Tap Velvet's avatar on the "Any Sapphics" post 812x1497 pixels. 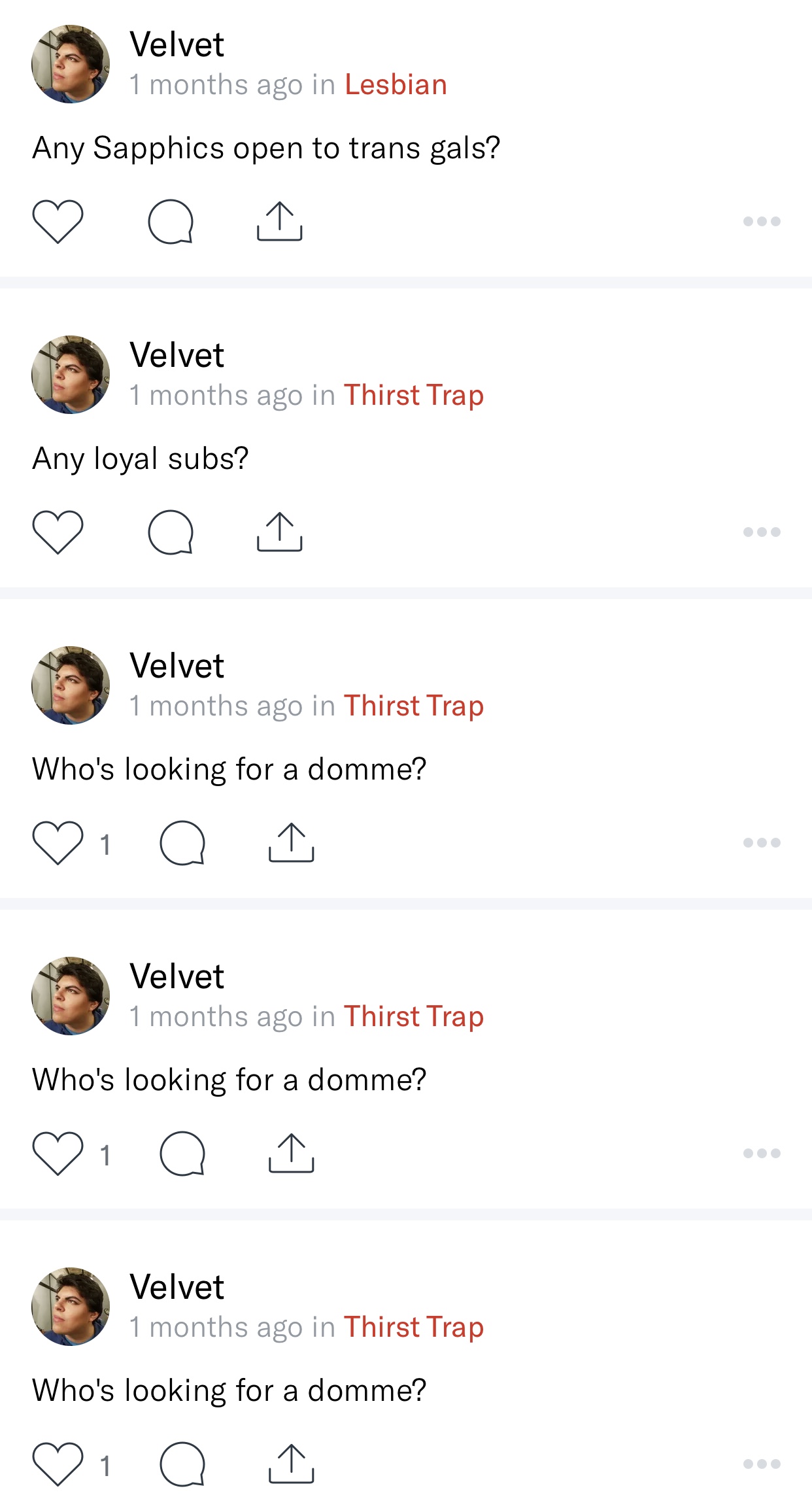(x=71, y=64)
